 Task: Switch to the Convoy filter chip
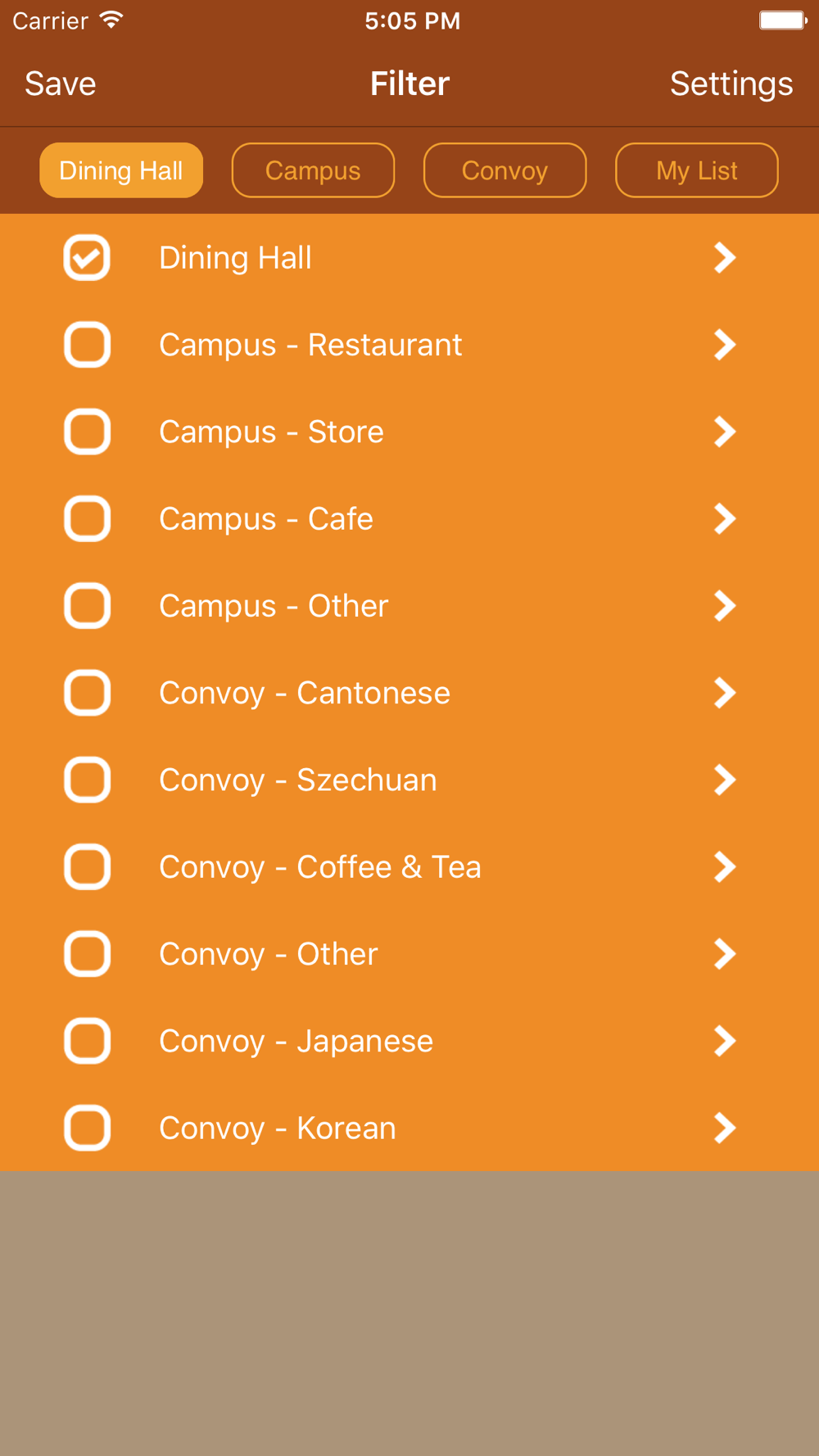505,170
